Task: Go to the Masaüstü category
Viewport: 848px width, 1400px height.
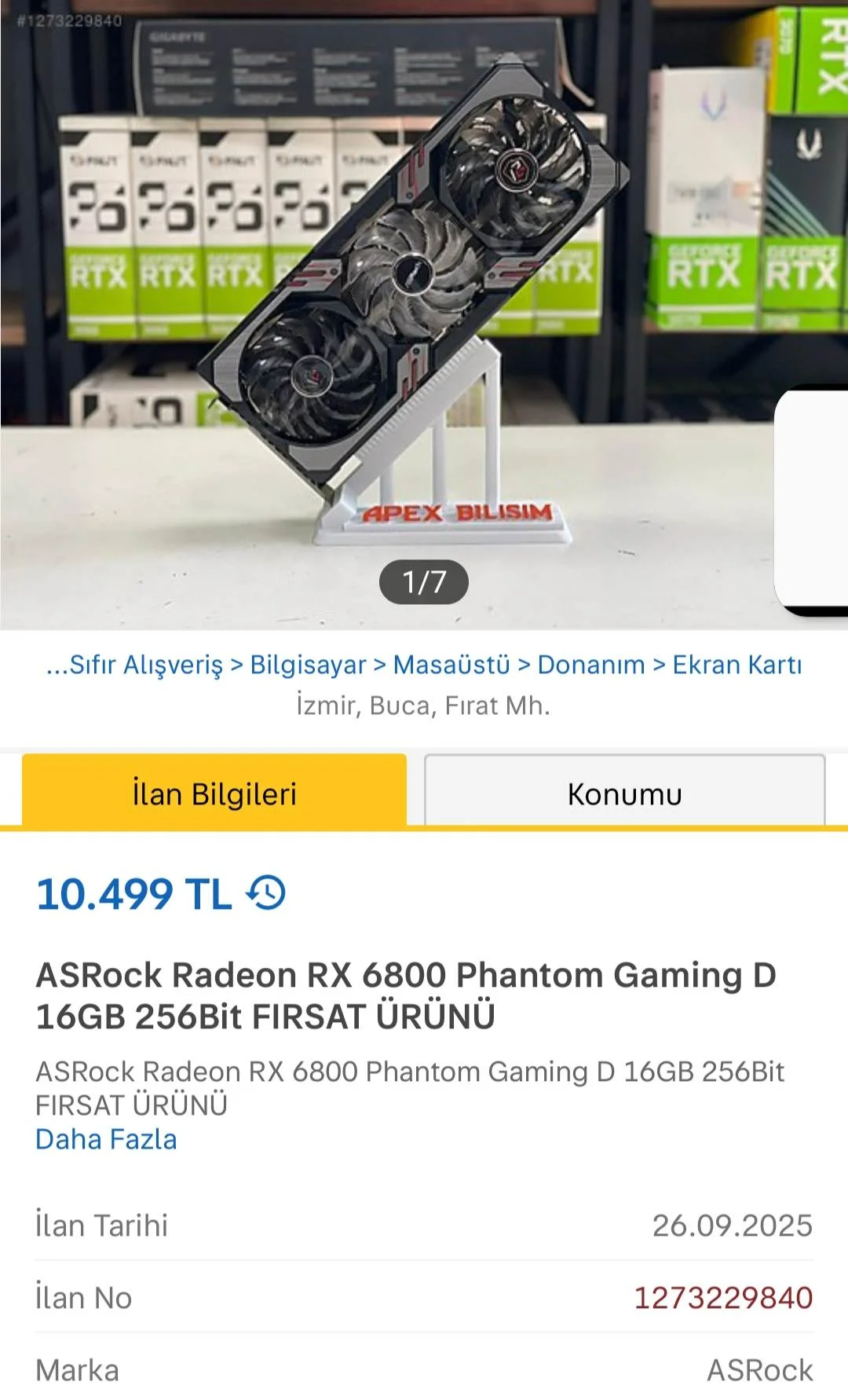Action: (451, 665)
